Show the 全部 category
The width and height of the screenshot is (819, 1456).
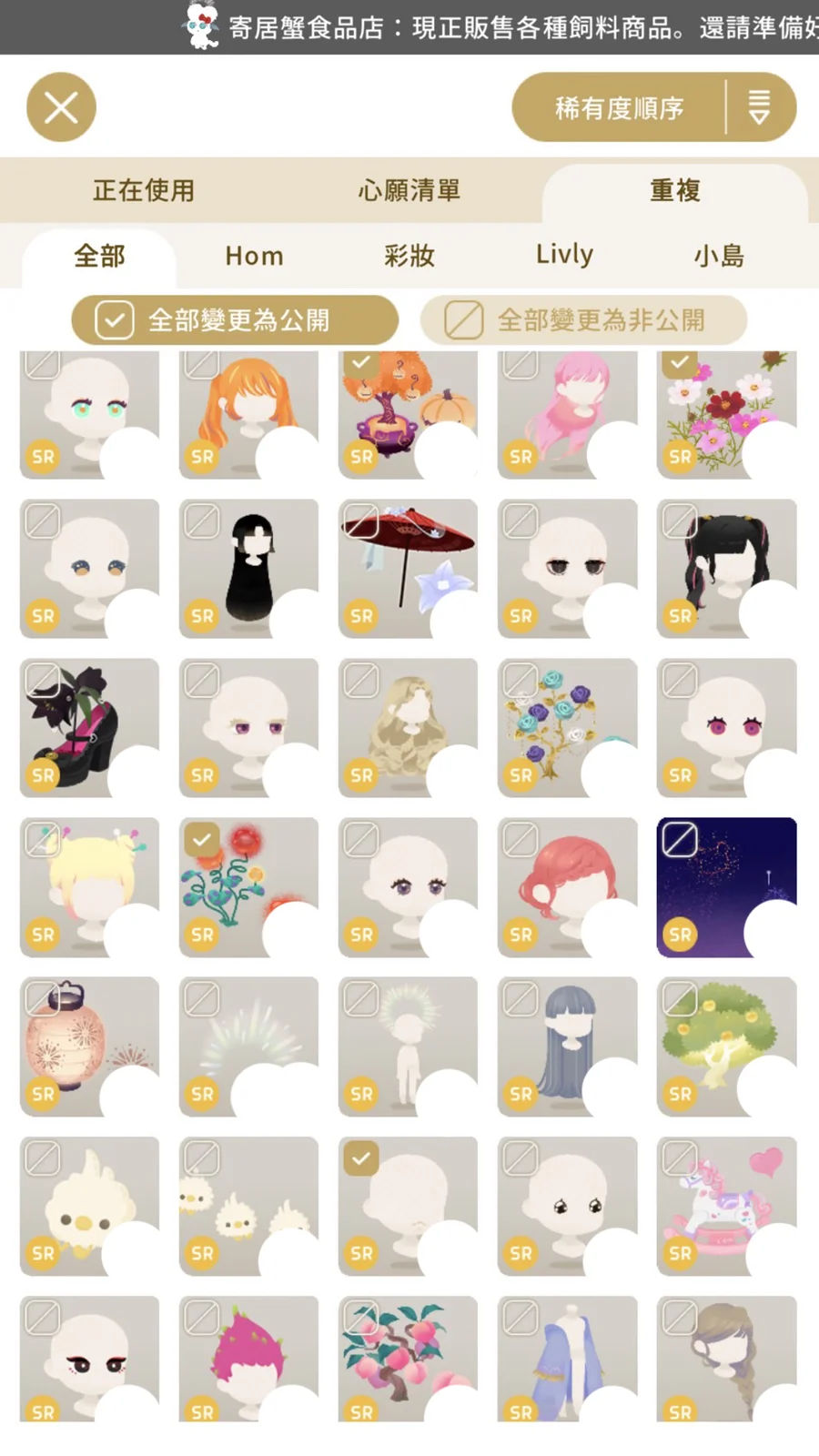[x=99, y=256]
